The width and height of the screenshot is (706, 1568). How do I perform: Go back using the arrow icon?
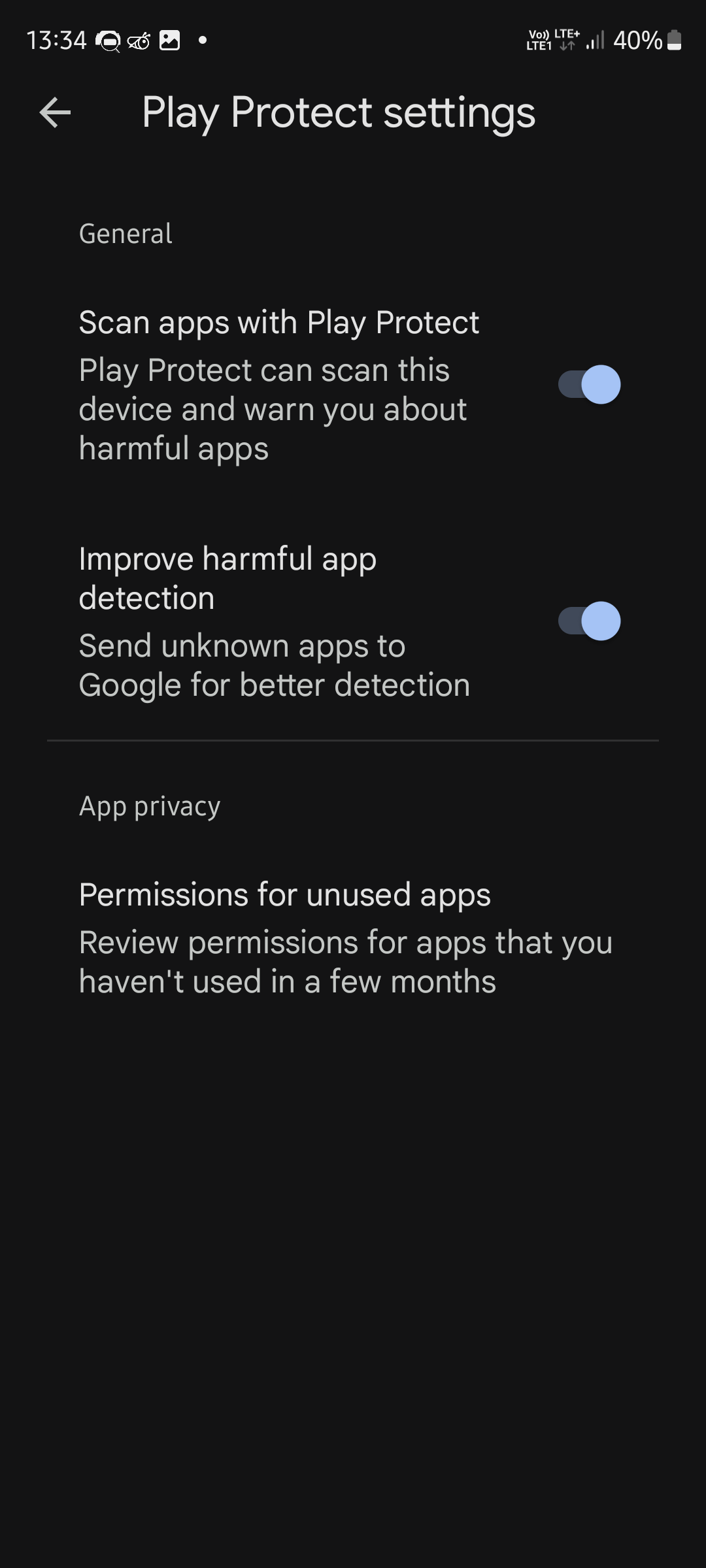(x=55, y=112)
